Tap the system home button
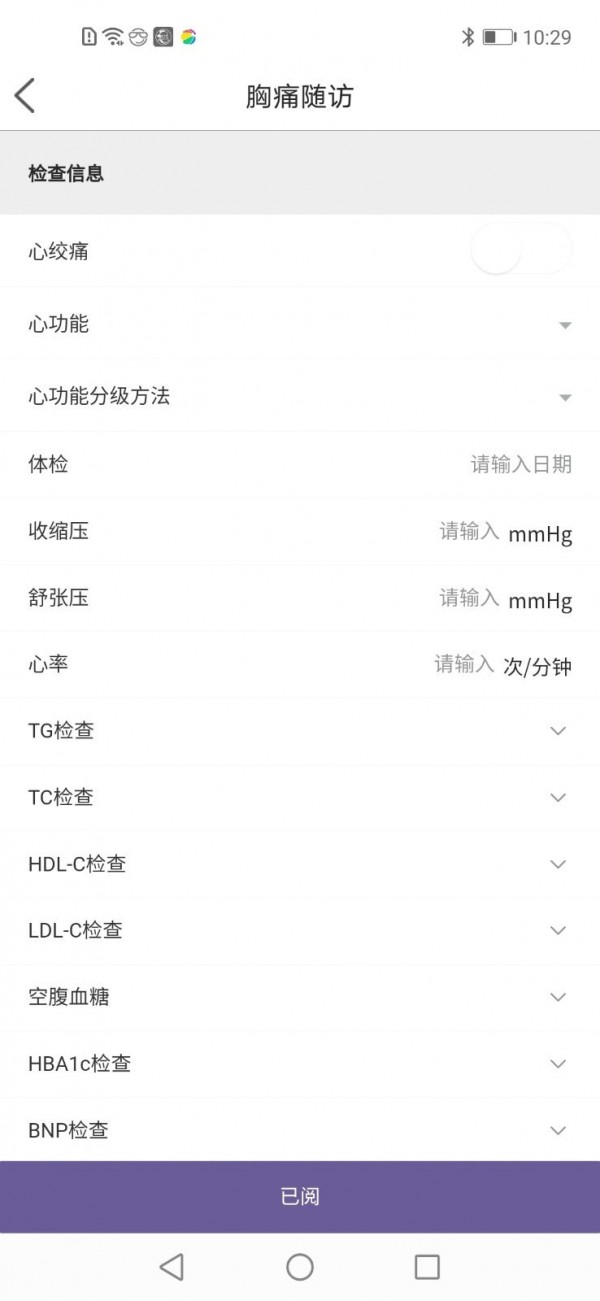The width and height of the screenshot is (600, 1301). (300, 1267)
